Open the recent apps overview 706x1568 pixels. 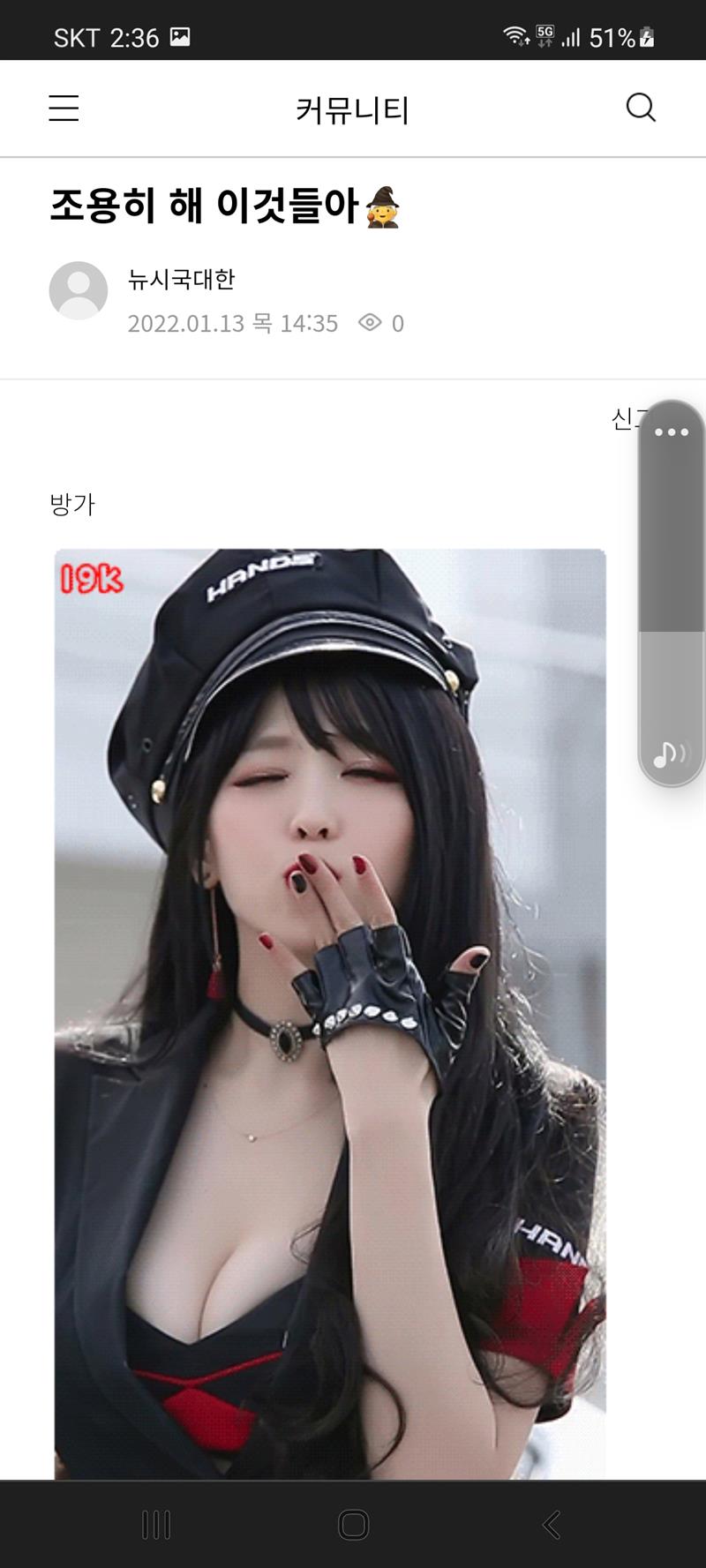[156, 1524]
